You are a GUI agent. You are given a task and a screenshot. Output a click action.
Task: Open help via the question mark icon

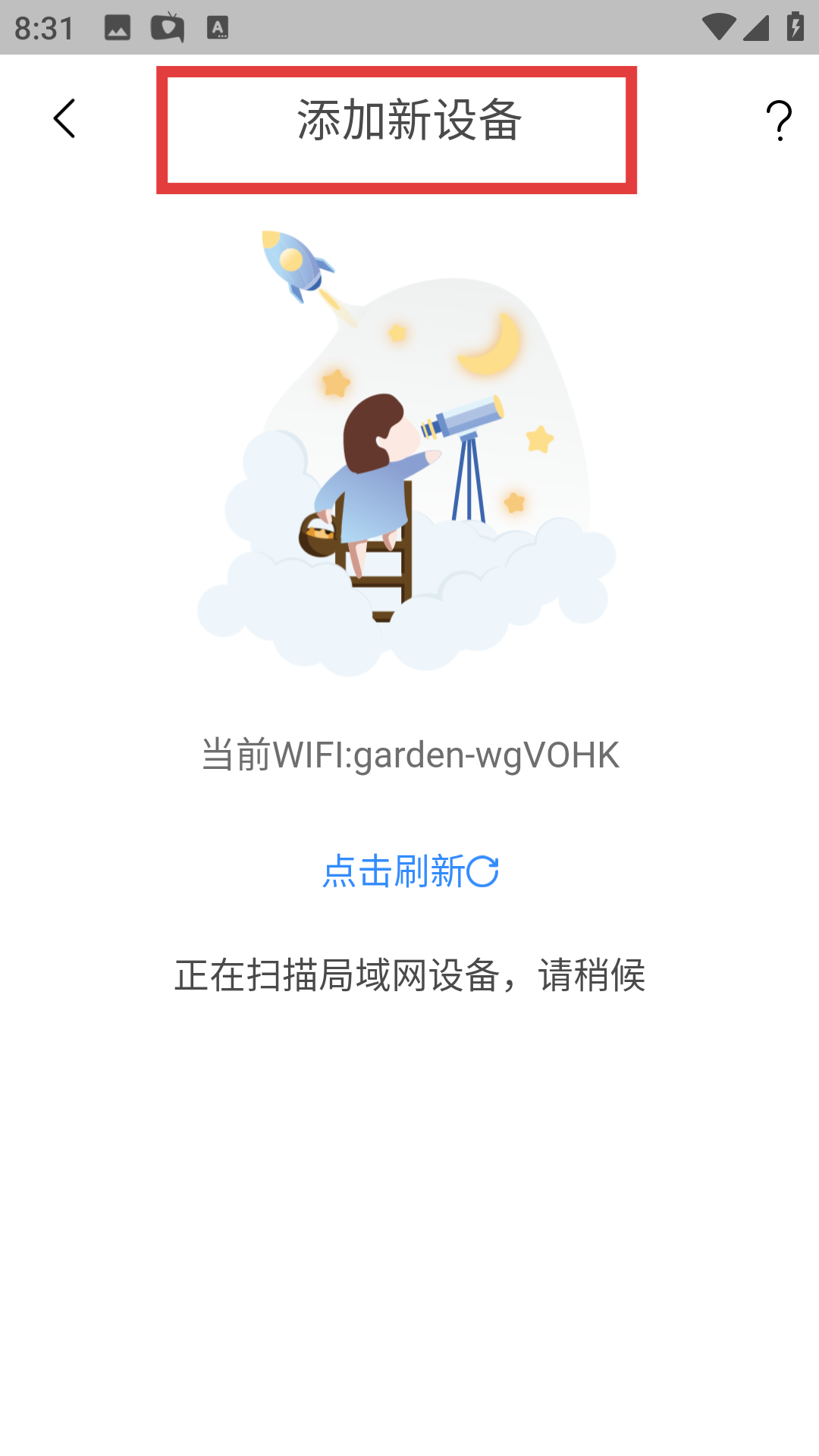click(x=779, y=121)
